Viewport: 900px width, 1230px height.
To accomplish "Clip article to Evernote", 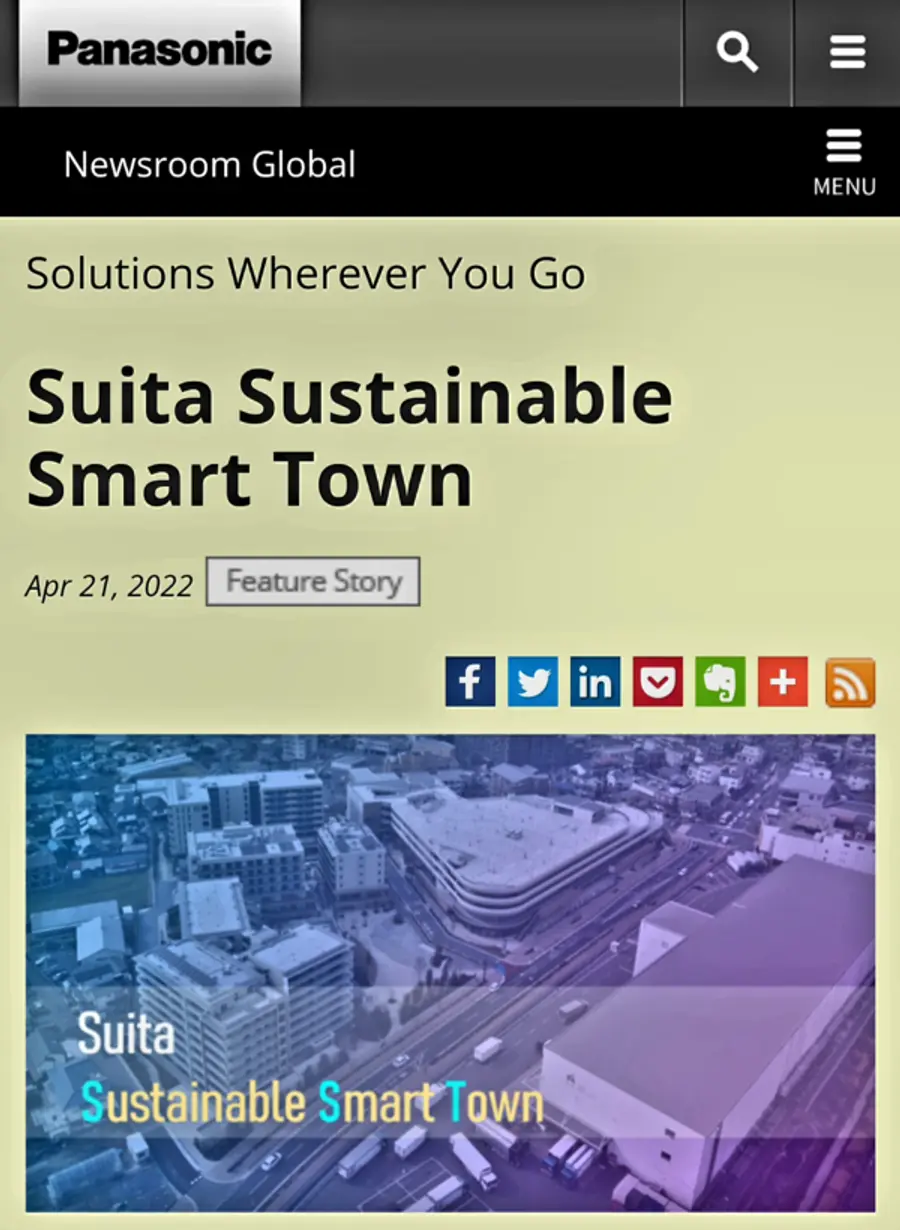I will [x=720, y=682].
